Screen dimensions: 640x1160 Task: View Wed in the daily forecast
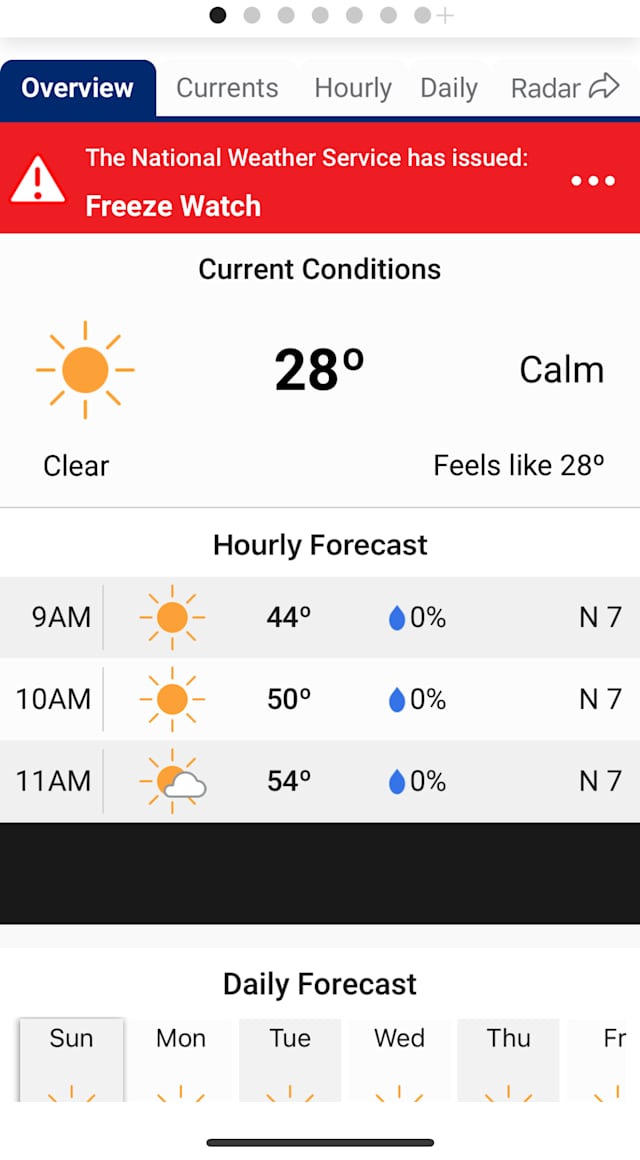point(399,1060)
